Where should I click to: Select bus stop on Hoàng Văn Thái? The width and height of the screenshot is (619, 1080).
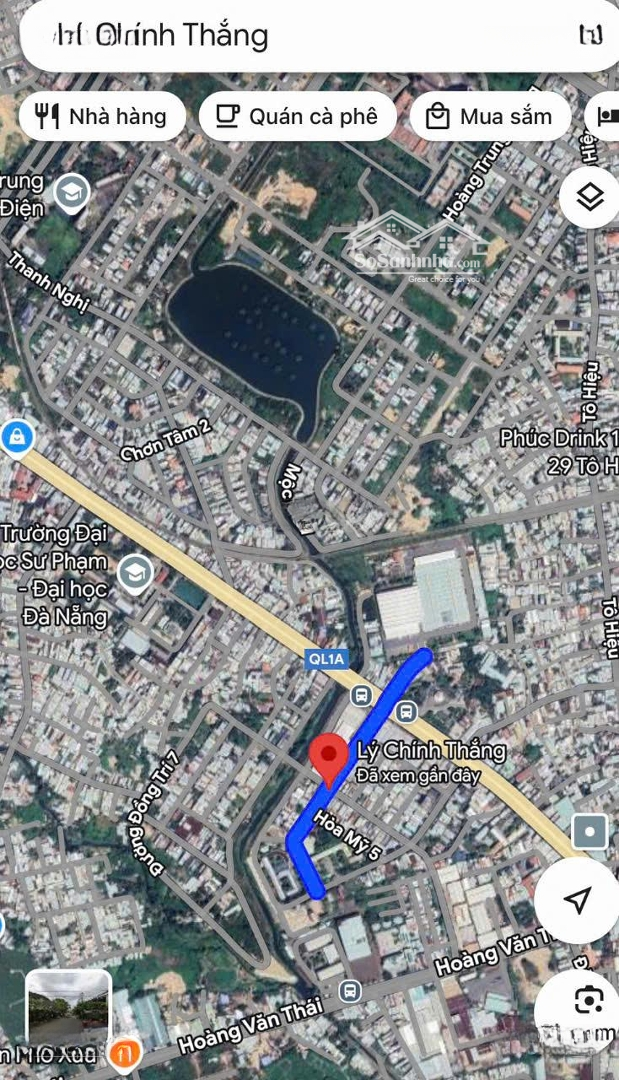point(350,990)
